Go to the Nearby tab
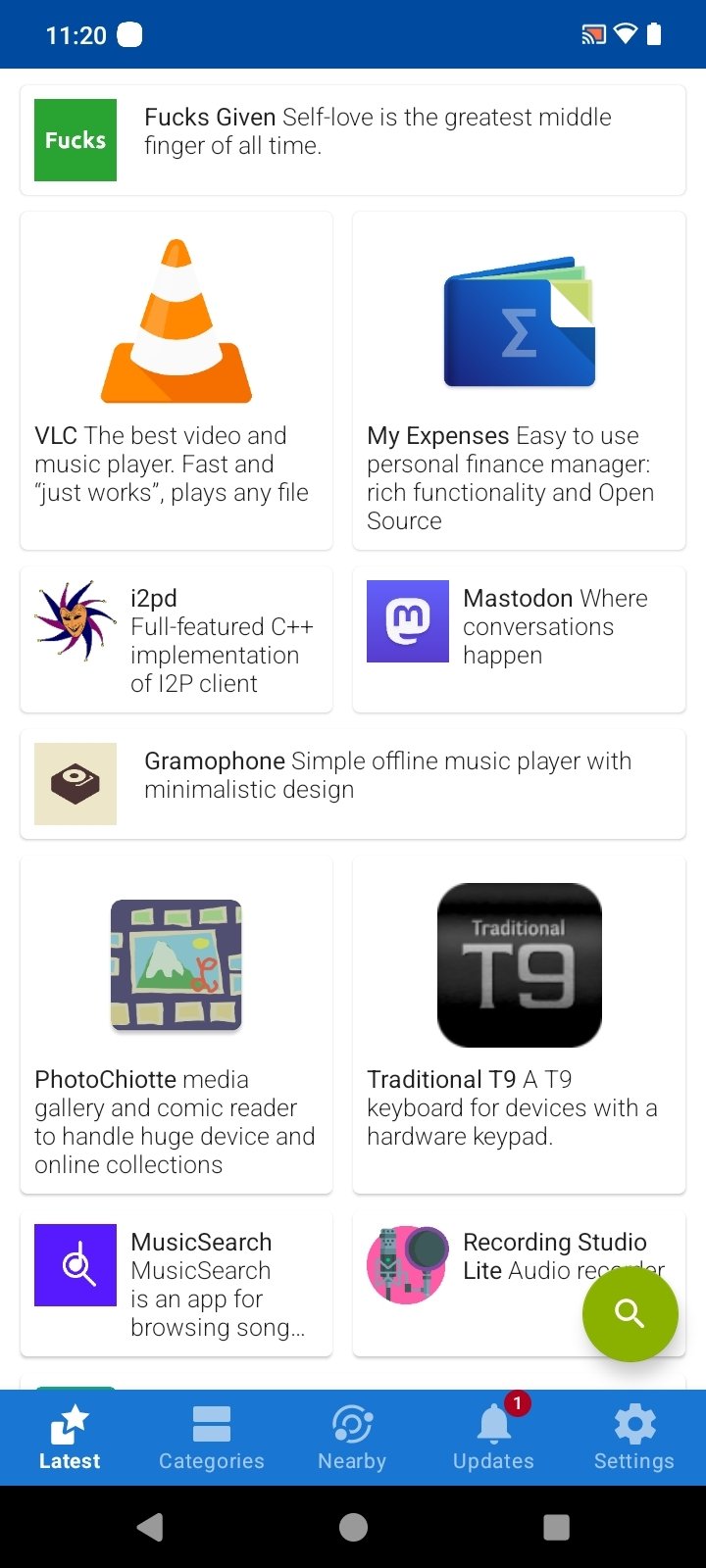706x1568 pixels. [352, 1437]
